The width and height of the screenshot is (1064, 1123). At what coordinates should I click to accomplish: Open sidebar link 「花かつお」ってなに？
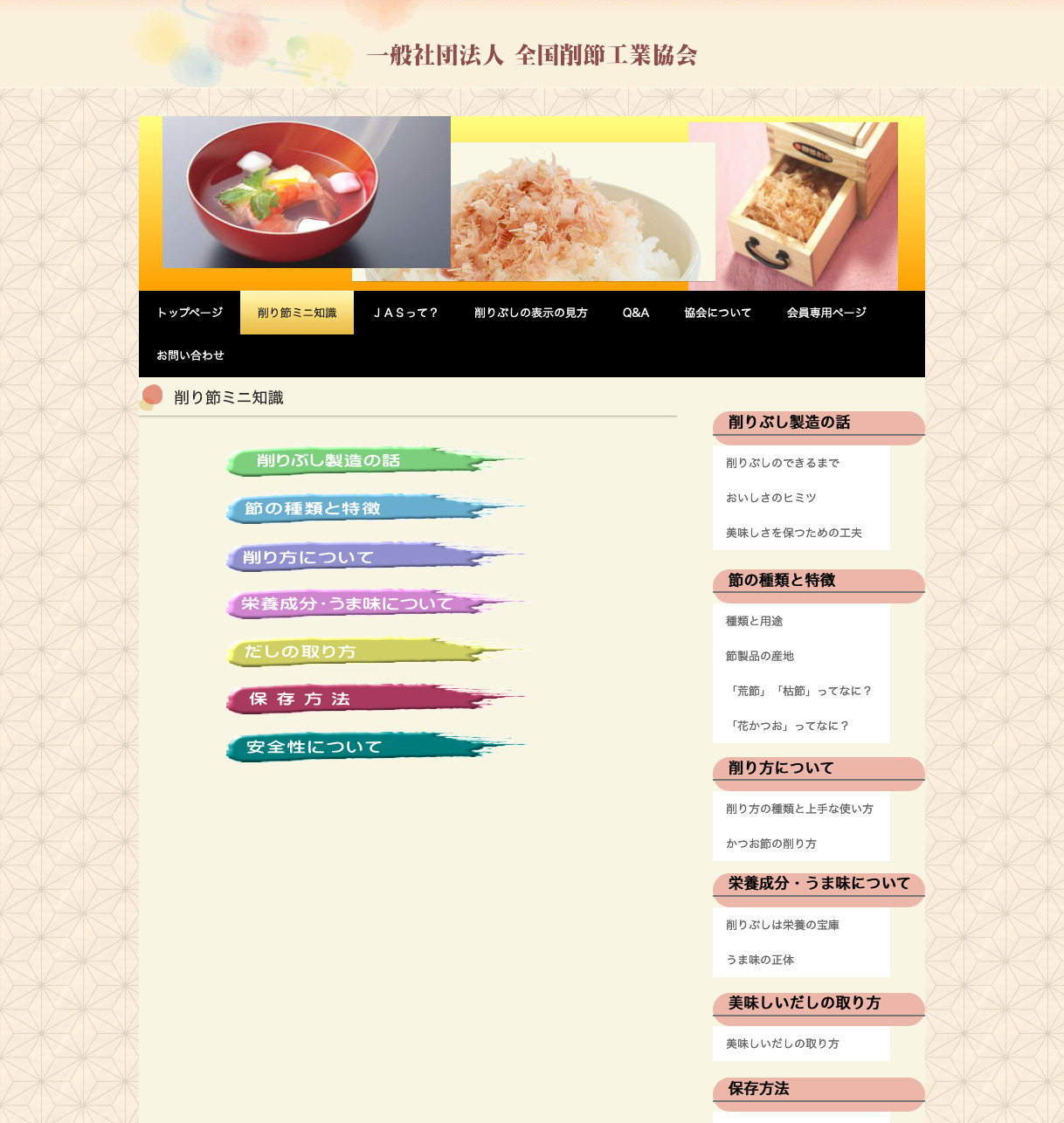(x=787, y=726)
